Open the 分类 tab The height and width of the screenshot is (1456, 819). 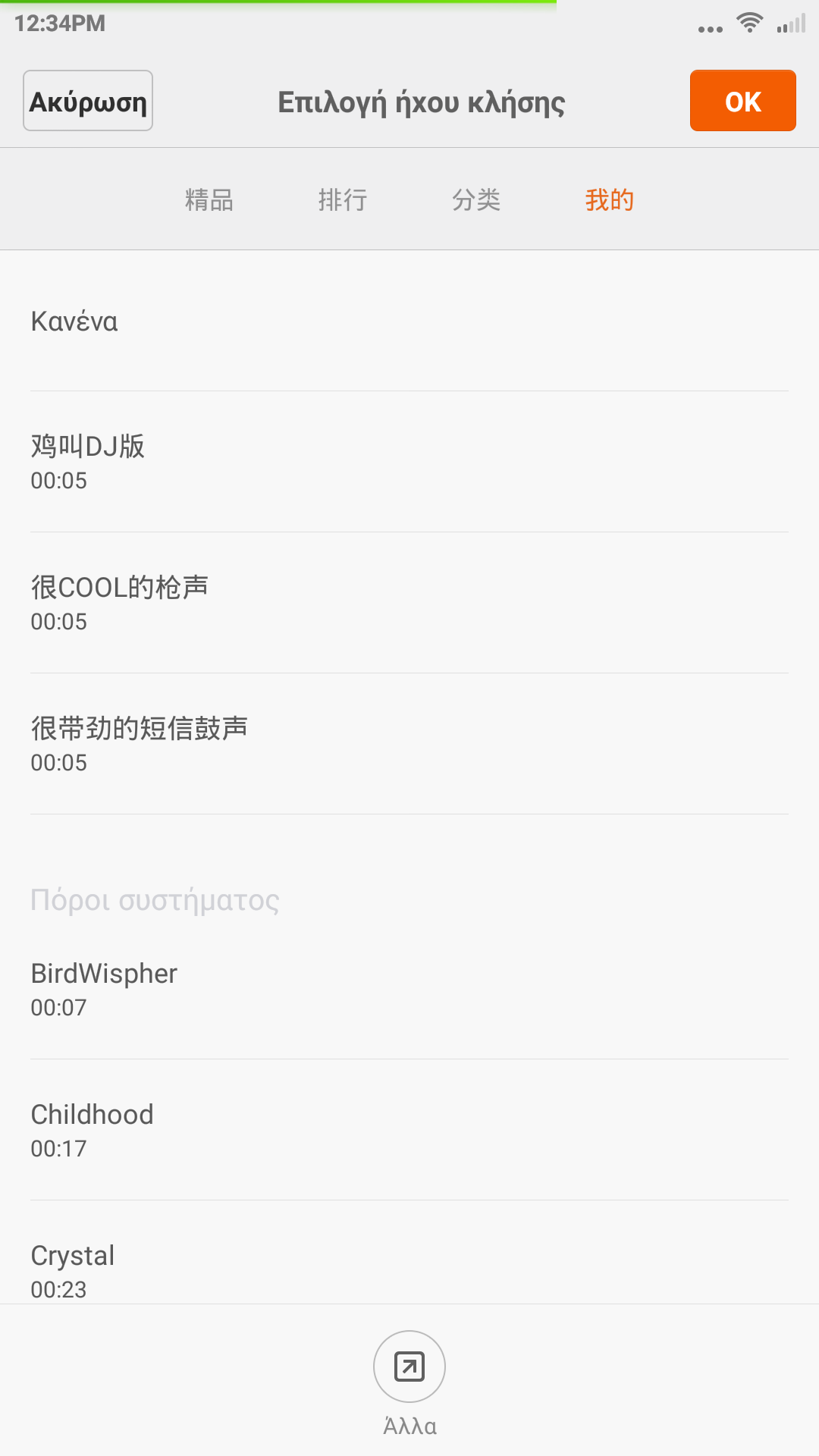click(476, 200)
